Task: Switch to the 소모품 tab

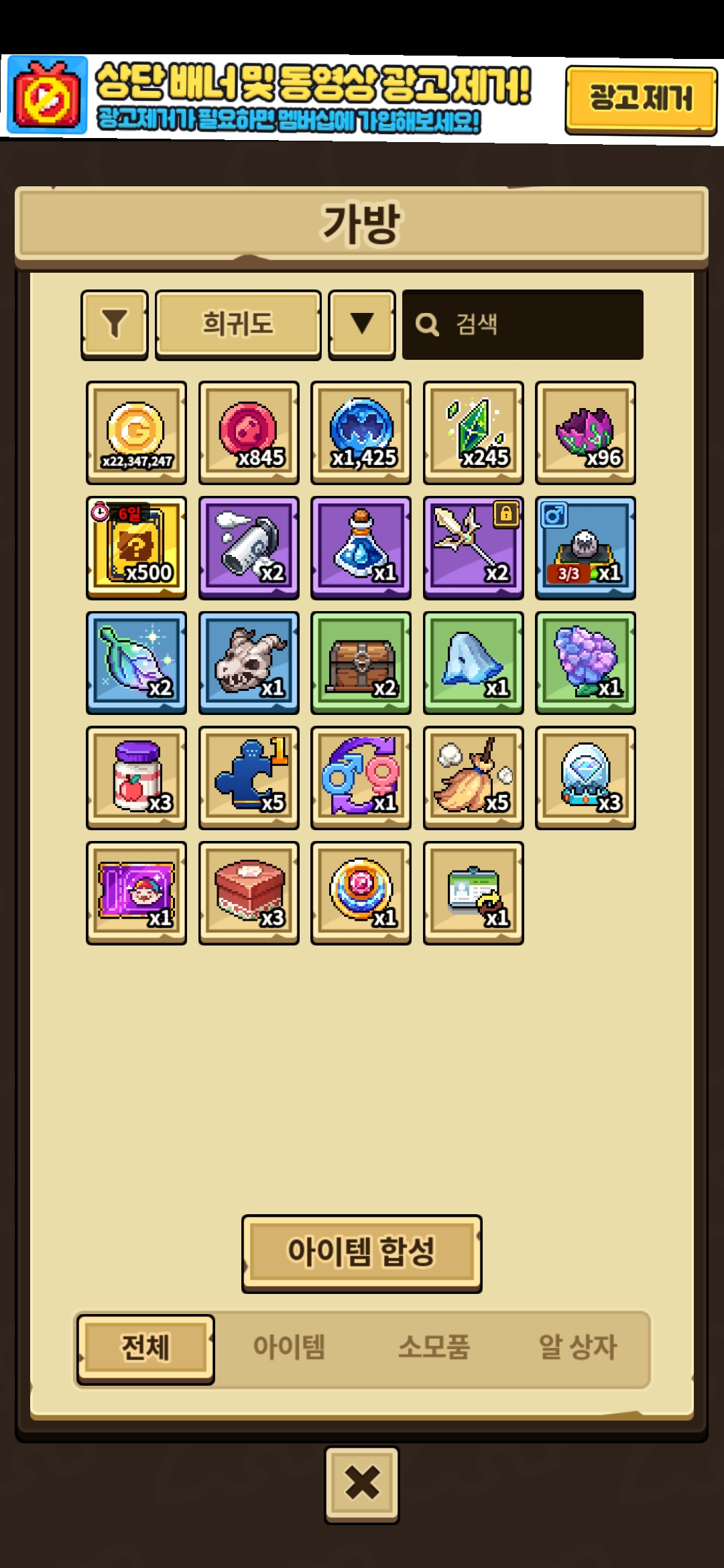Action: (434, 1347)
